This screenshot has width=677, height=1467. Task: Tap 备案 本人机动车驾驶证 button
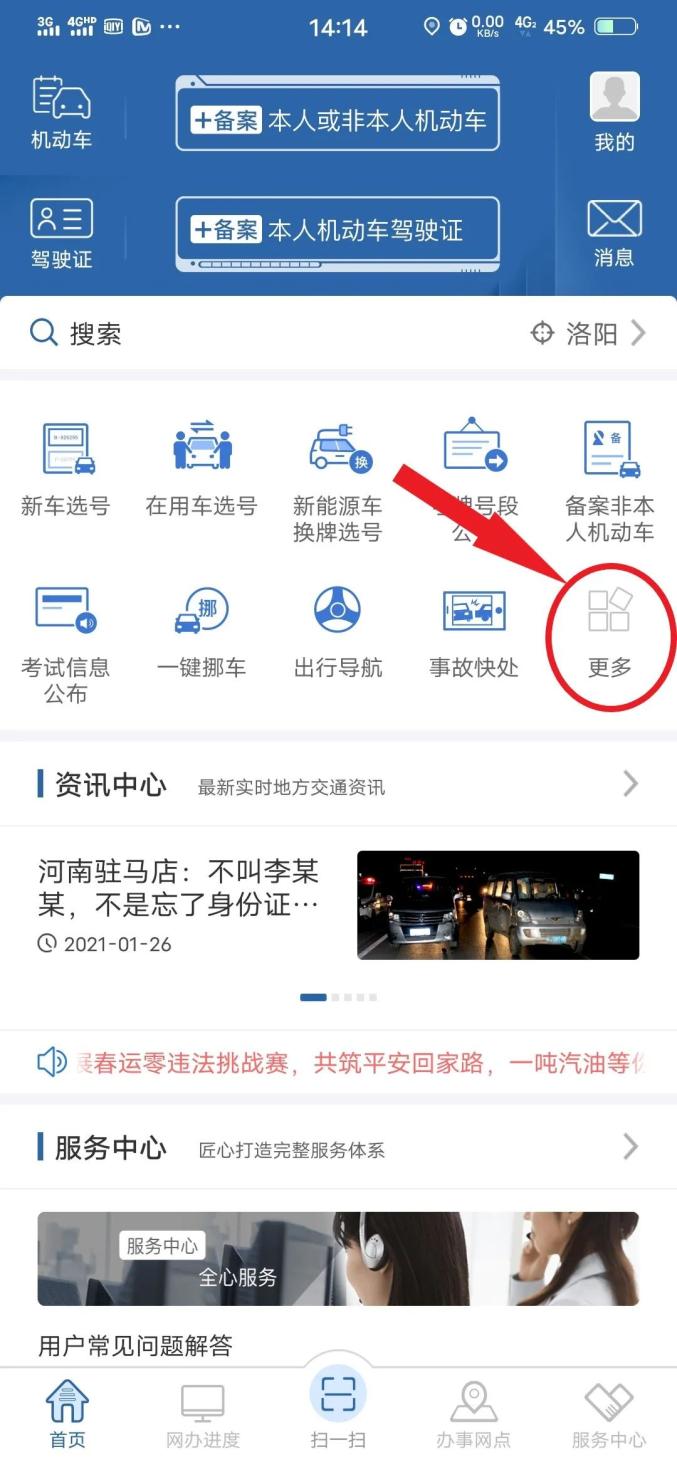338,231
